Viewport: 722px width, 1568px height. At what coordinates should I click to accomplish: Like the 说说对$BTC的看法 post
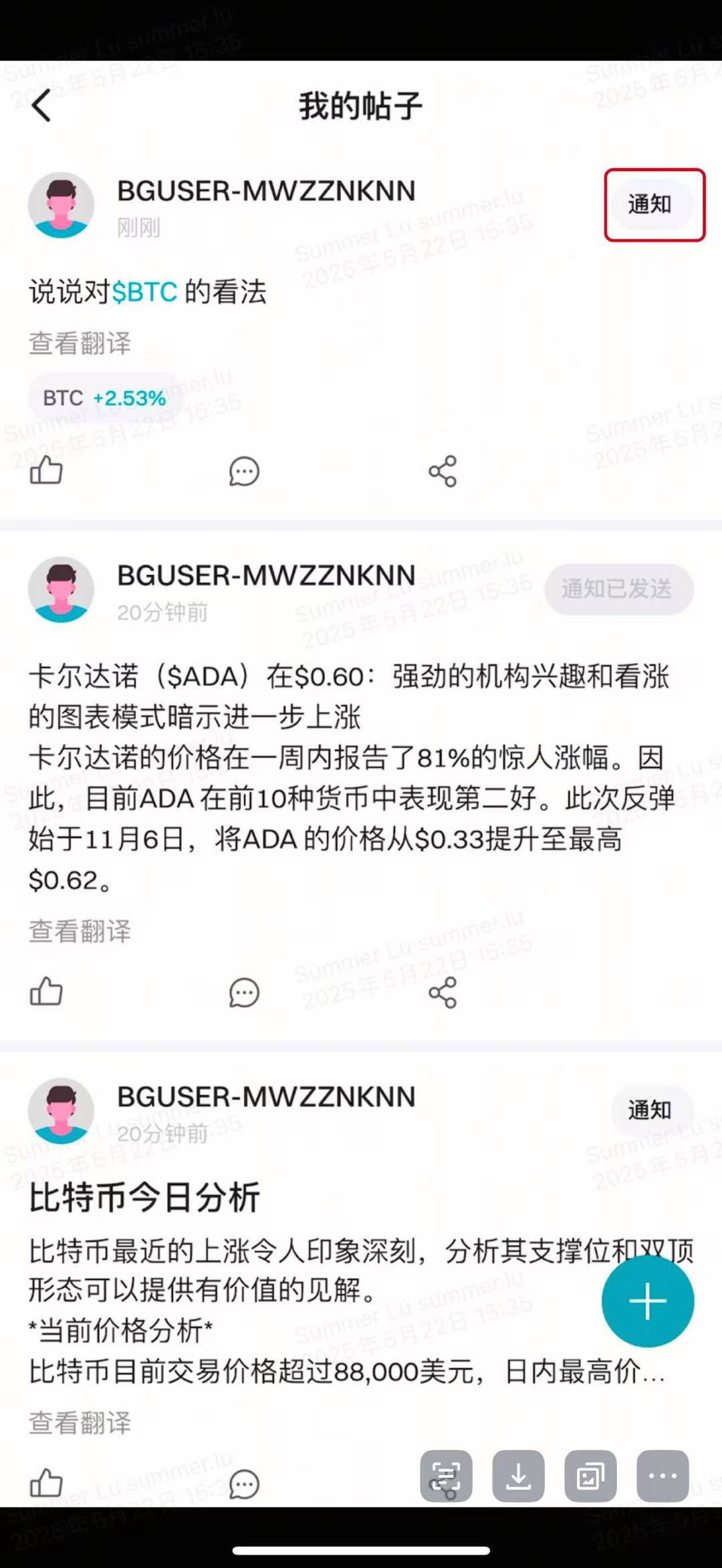coord(46,471)
